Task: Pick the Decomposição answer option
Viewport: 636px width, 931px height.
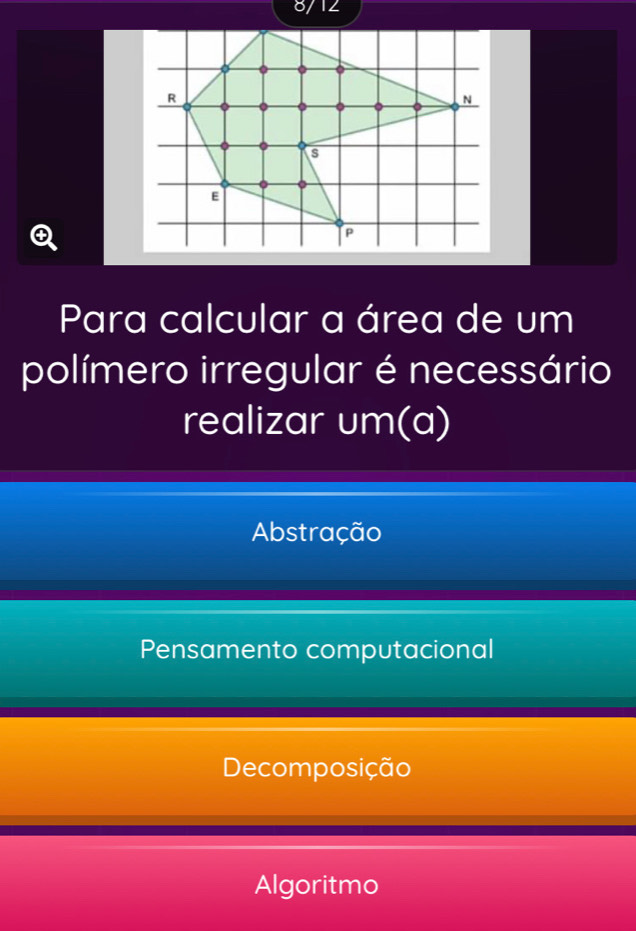Action: (x=317, y=767)
